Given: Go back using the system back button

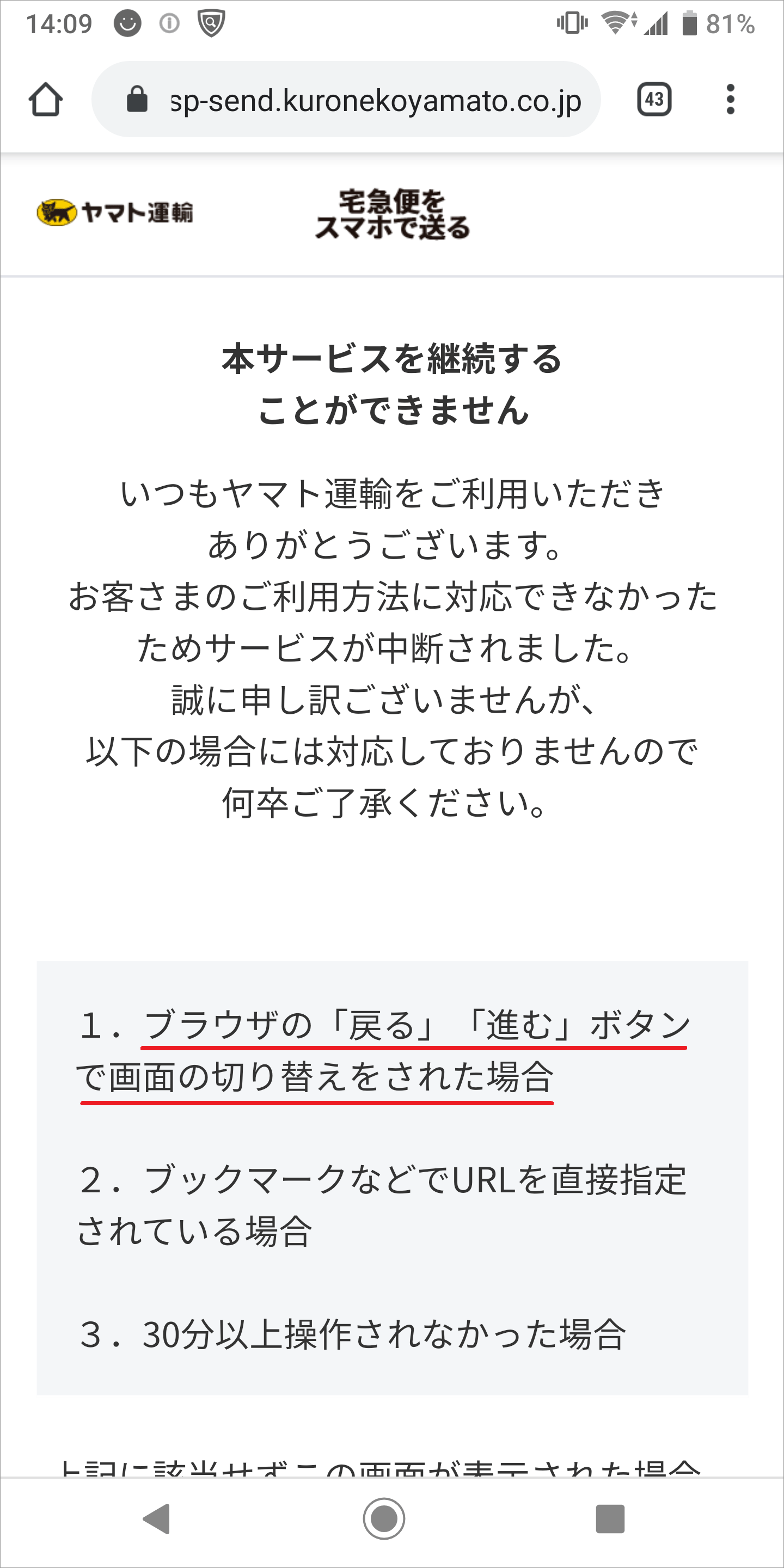Looking at the screenshot, I should [x=157, y=1518].
